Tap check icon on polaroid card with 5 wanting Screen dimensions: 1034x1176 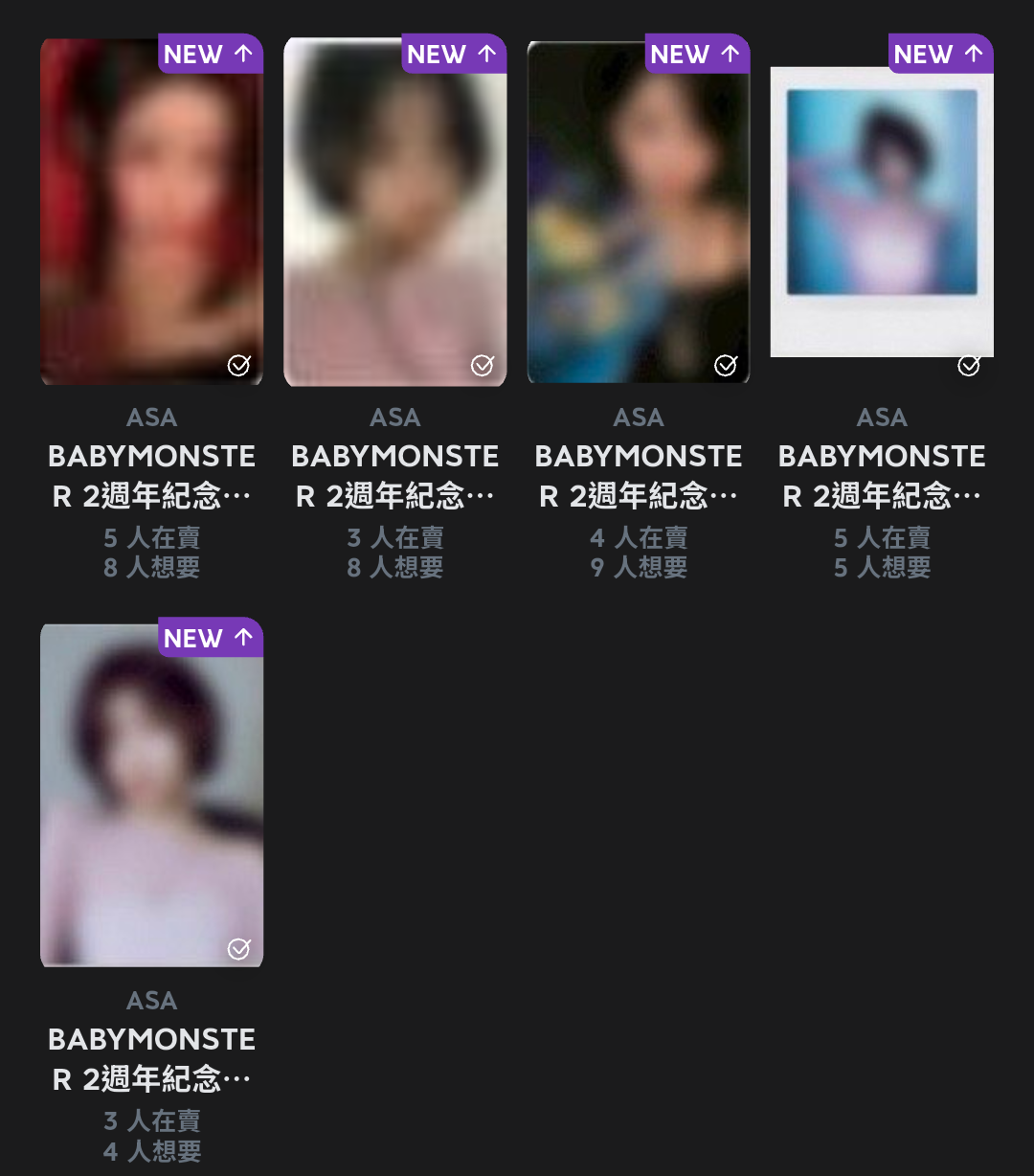click(x=969, y=365)
